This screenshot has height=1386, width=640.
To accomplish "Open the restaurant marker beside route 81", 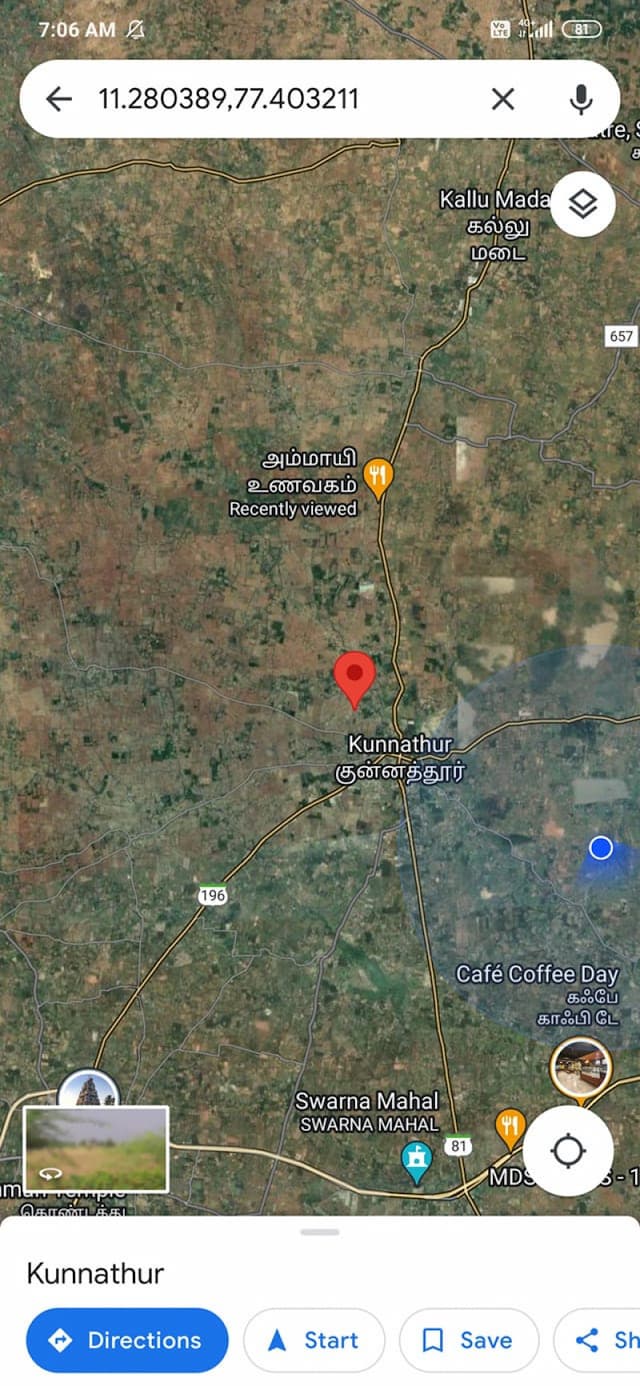I will pos(511,1126).
